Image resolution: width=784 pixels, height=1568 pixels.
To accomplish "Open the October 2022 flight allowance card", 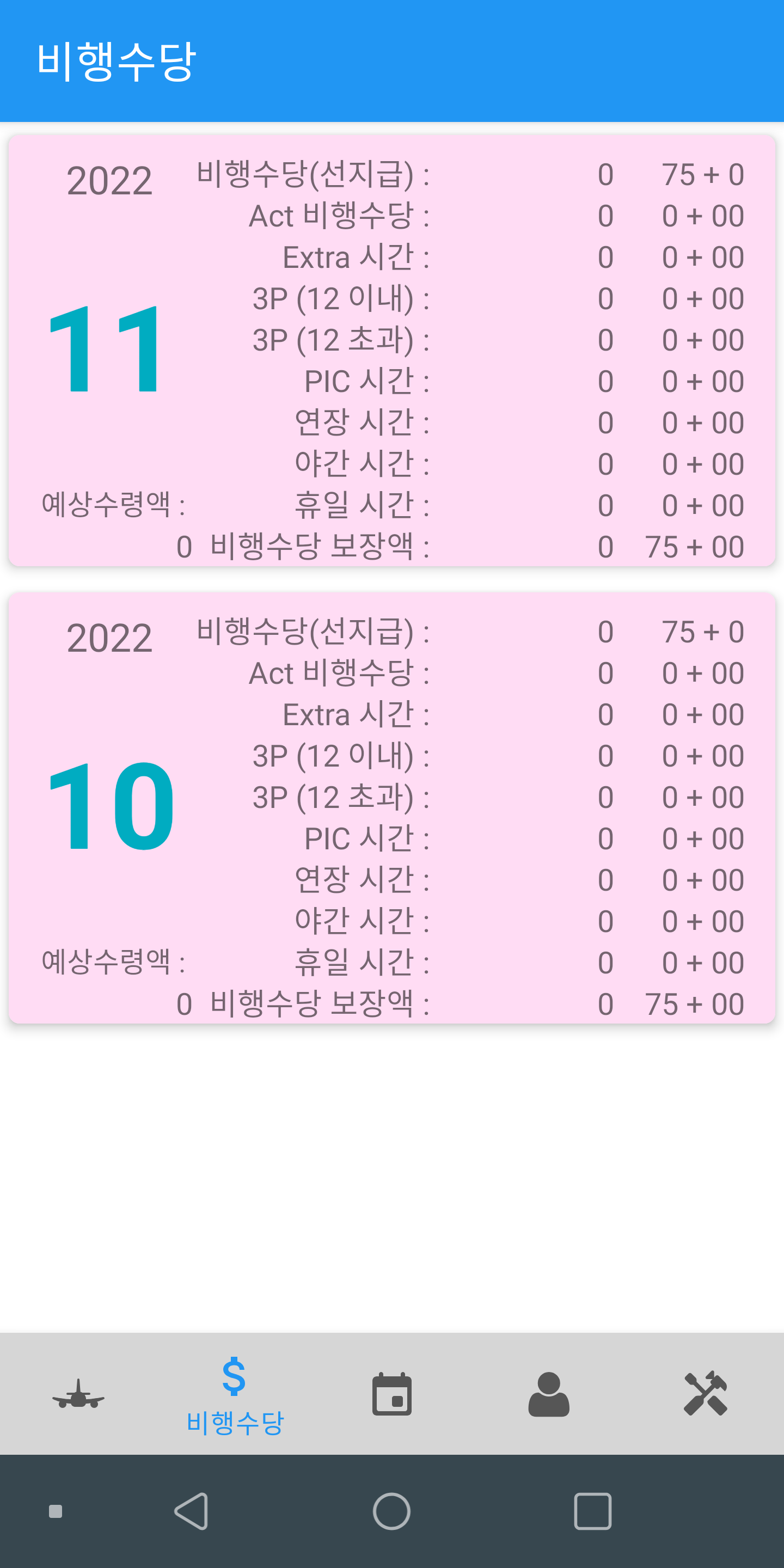I will tap(392, 807).
